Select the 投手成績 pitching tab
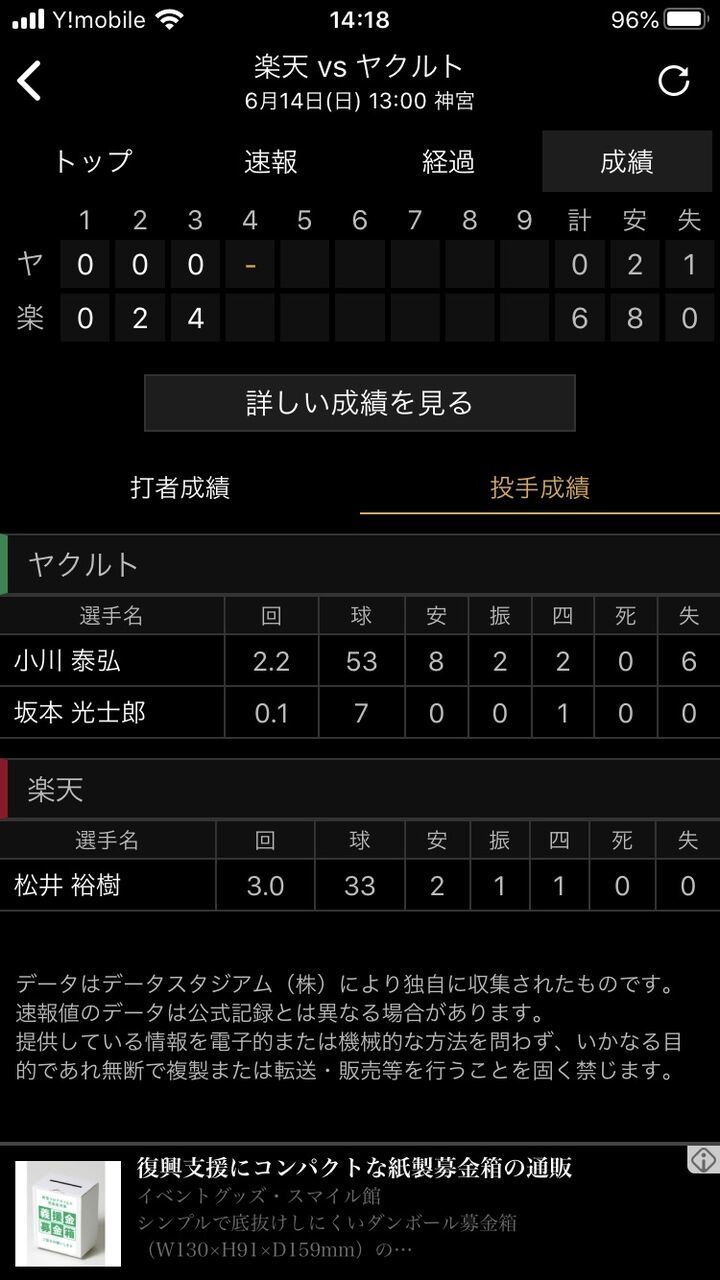Viewport: 720px width, 1280px height. (540, 488)
